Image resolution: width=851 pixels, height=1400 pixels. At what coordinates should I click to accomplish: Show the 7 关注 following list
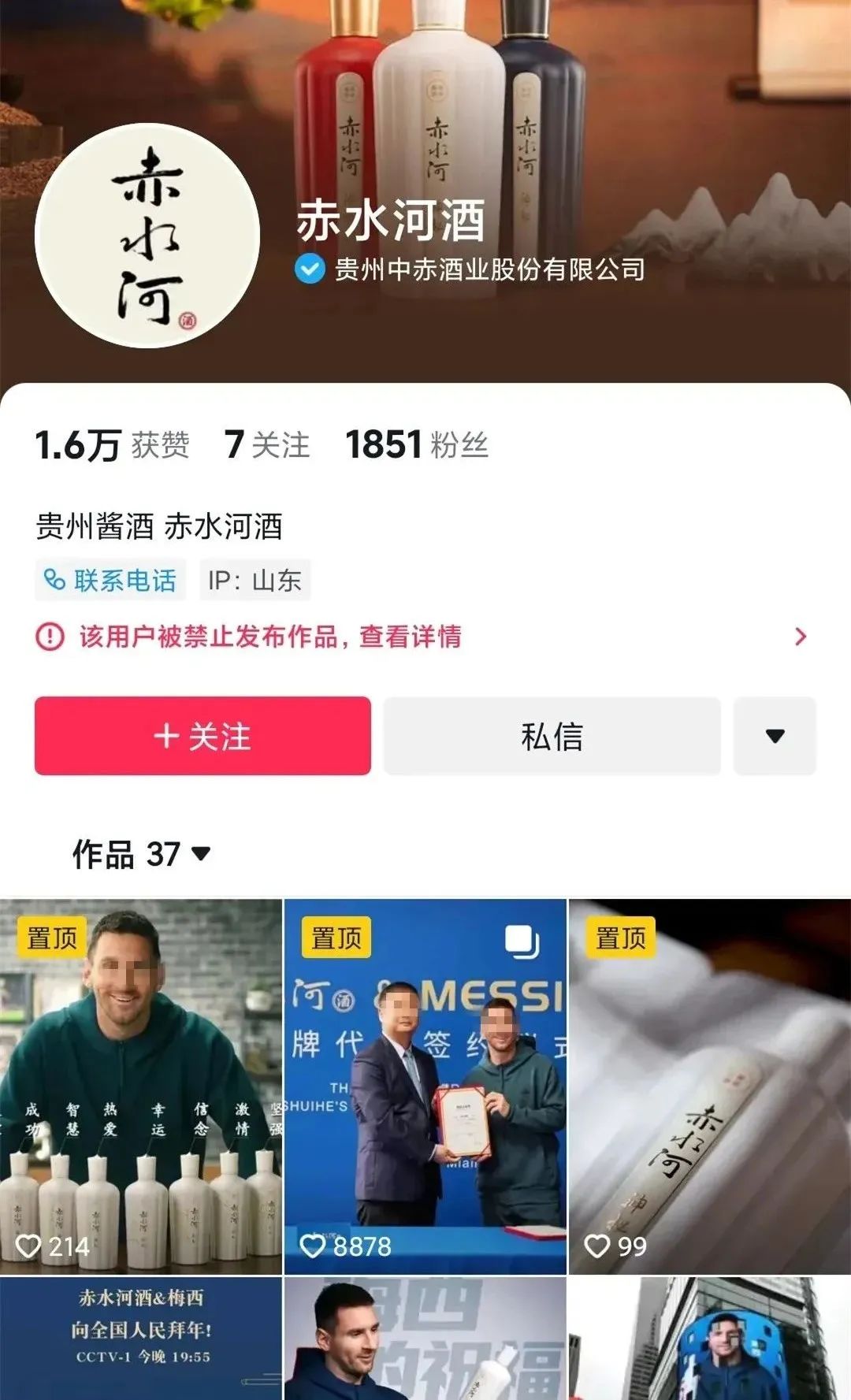267,445
